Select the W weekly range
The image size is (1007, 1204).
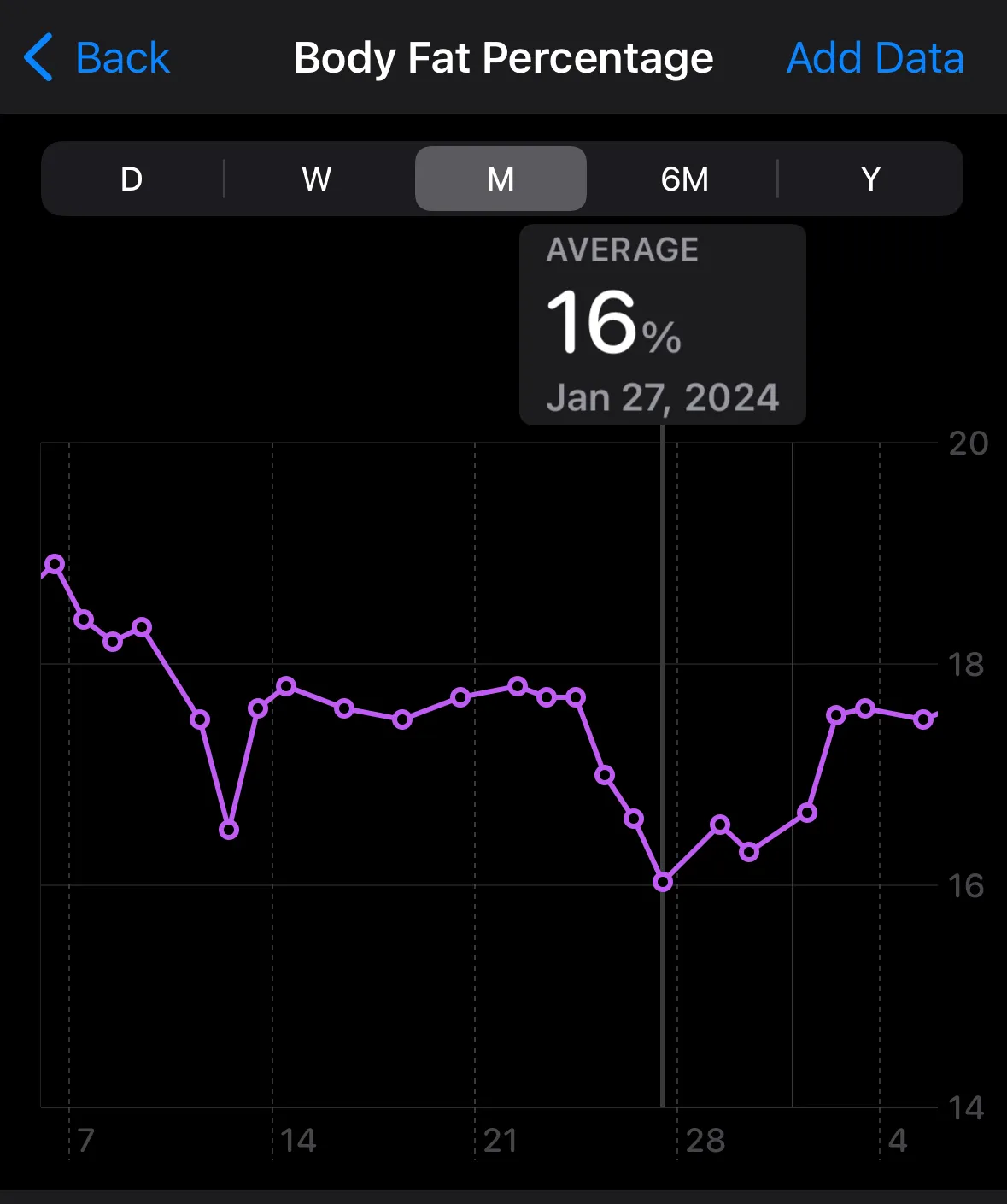point(316,179)
